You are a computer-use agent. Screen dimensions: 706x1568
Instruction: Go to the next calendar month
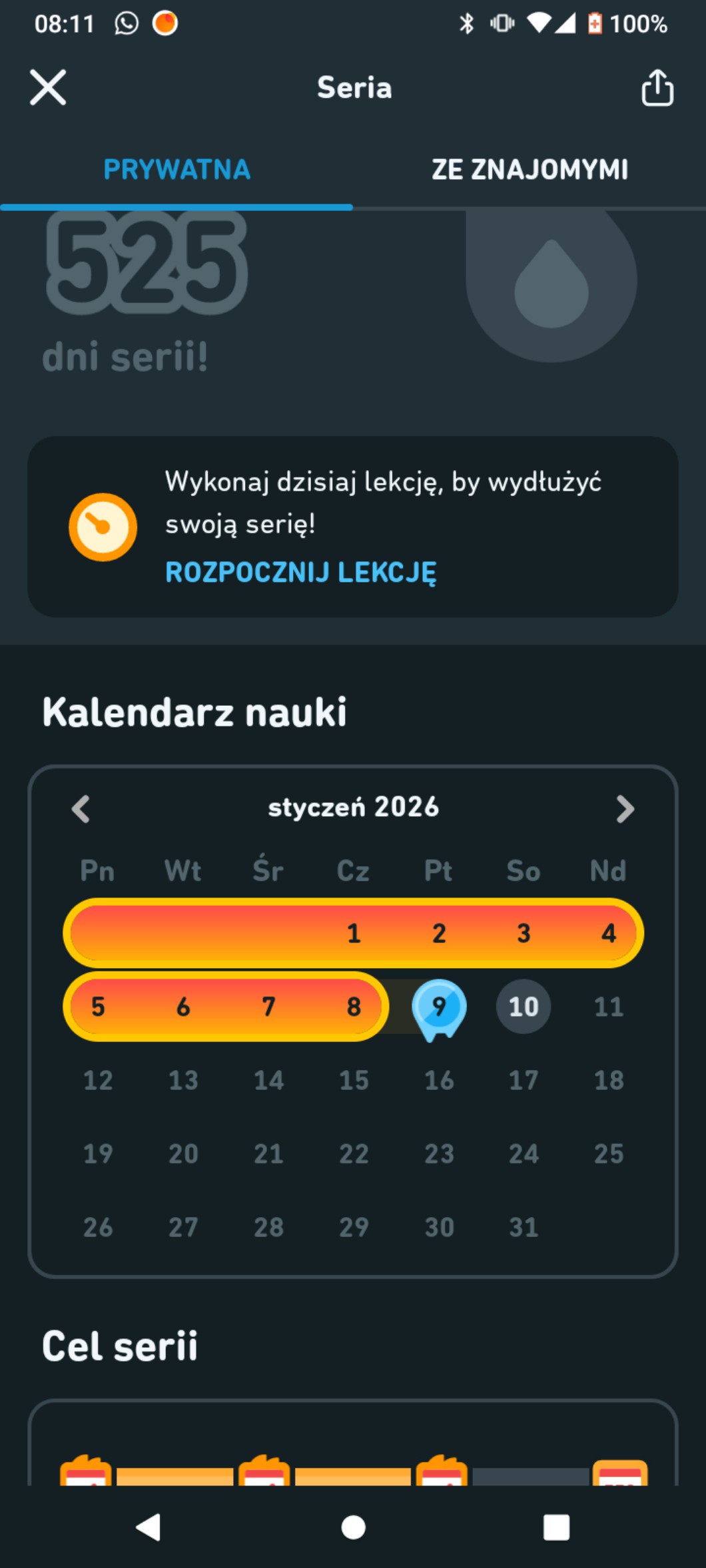click(624, 809)
